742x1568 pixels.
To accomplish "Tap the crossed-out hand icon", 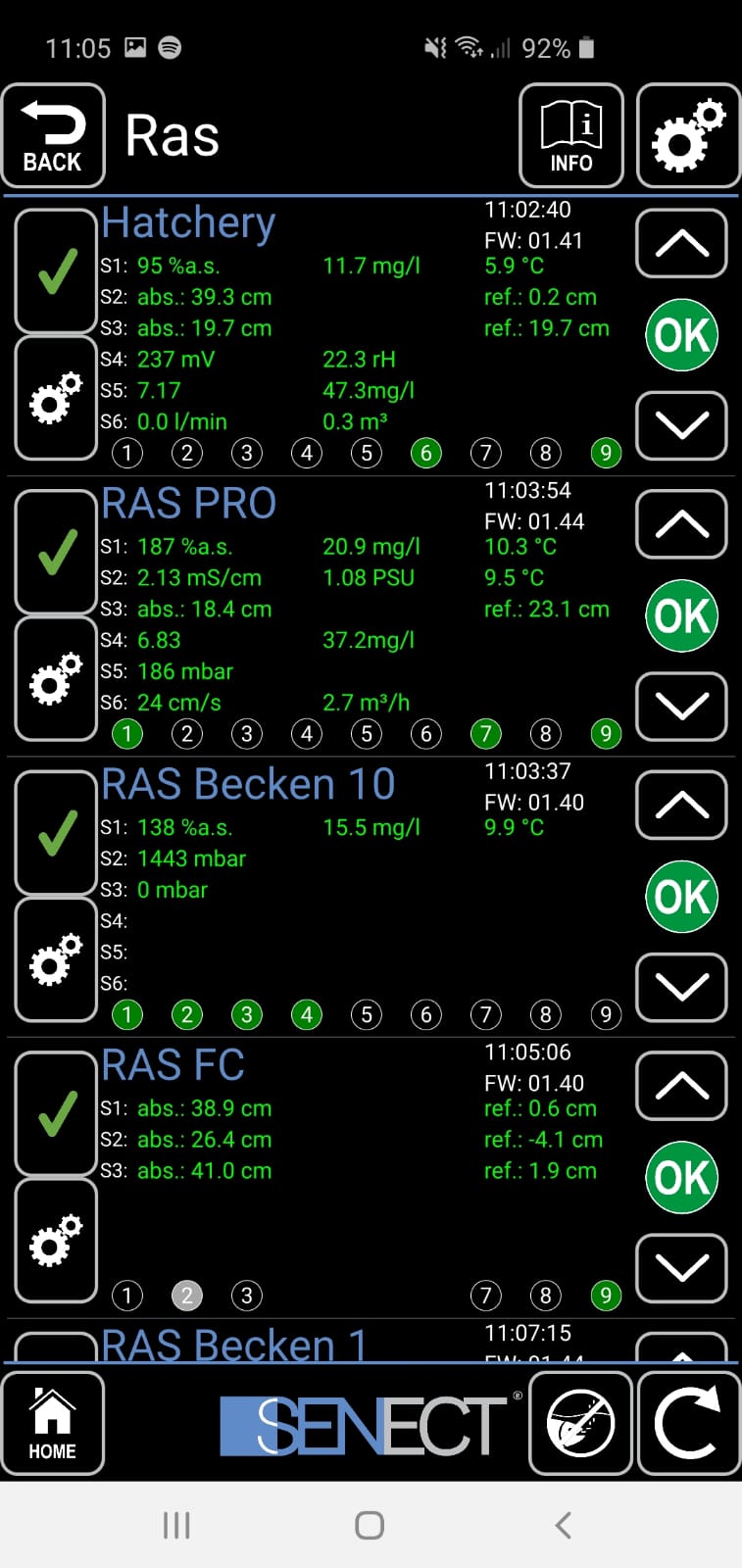I will coord(580,1425).
